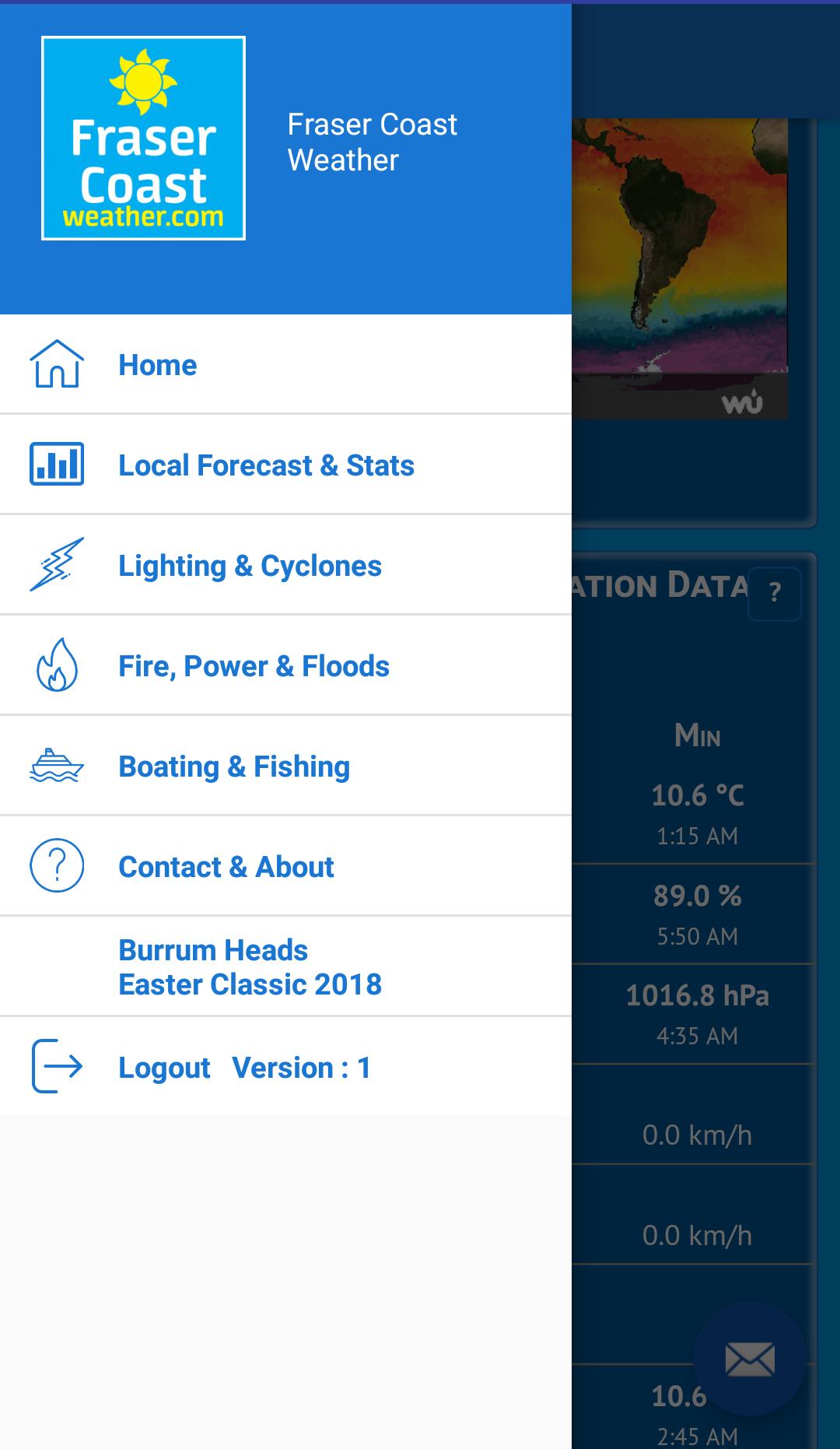Viewport: 840px width, 1449px height.
Task: Open Fire, Power & Floods page
Action: click(254, 665)
